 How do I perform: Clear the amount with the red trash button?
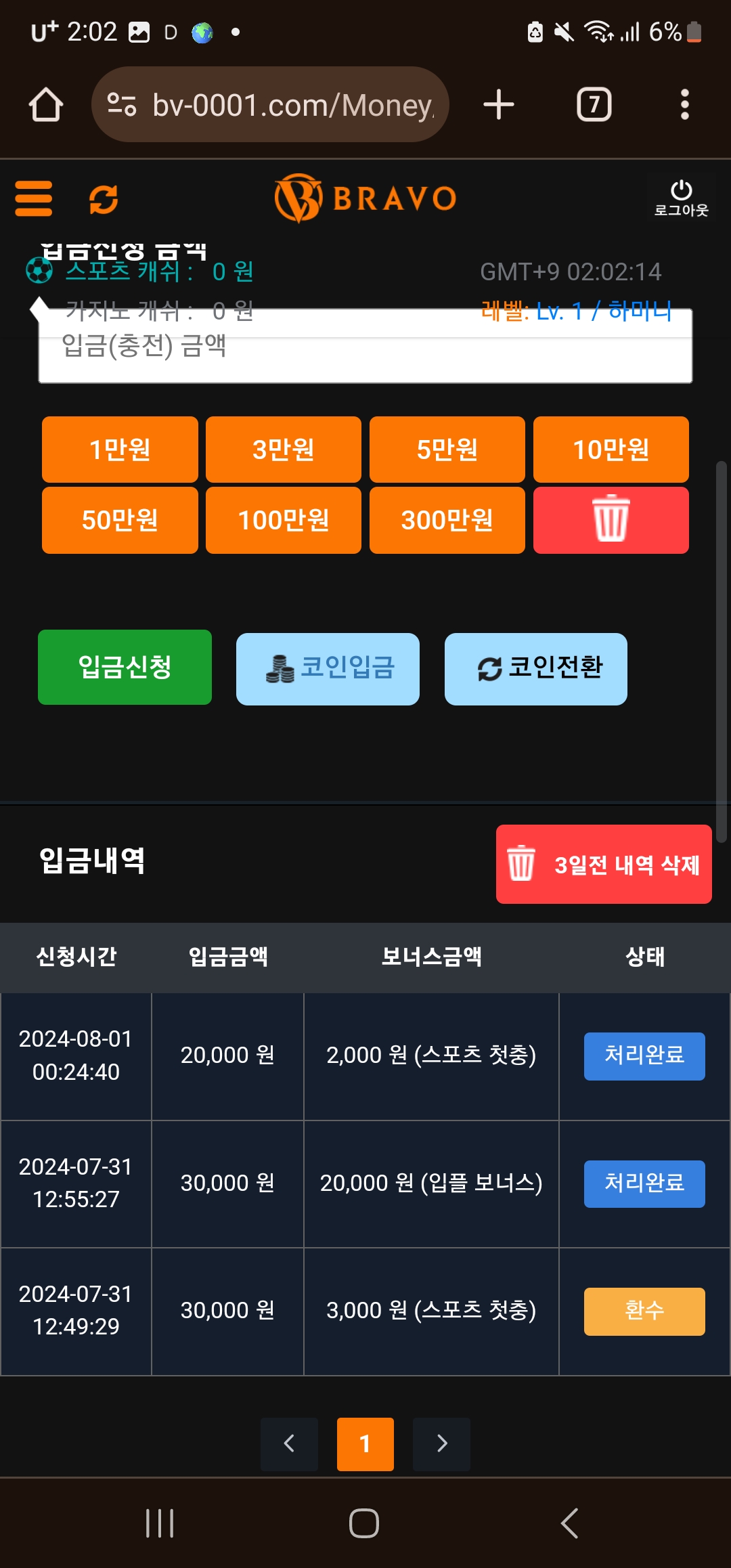[x=611, y=520]
